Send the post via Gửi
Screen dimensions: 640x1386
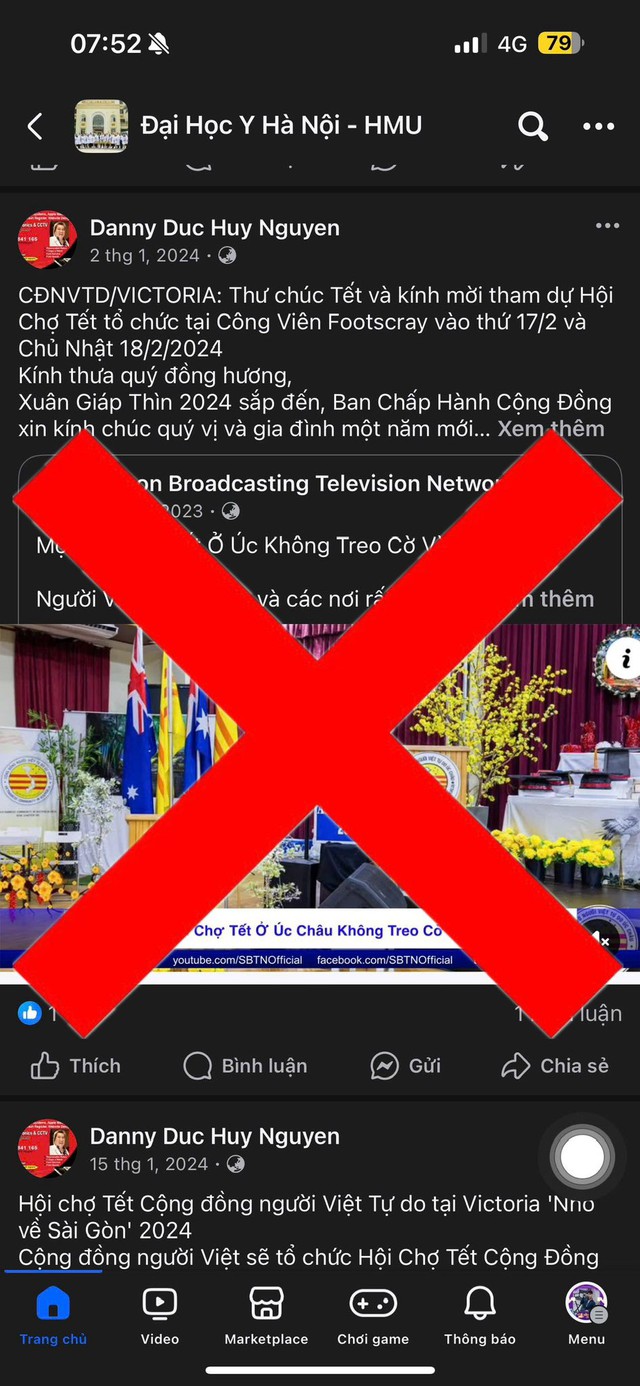[405, 1066]
